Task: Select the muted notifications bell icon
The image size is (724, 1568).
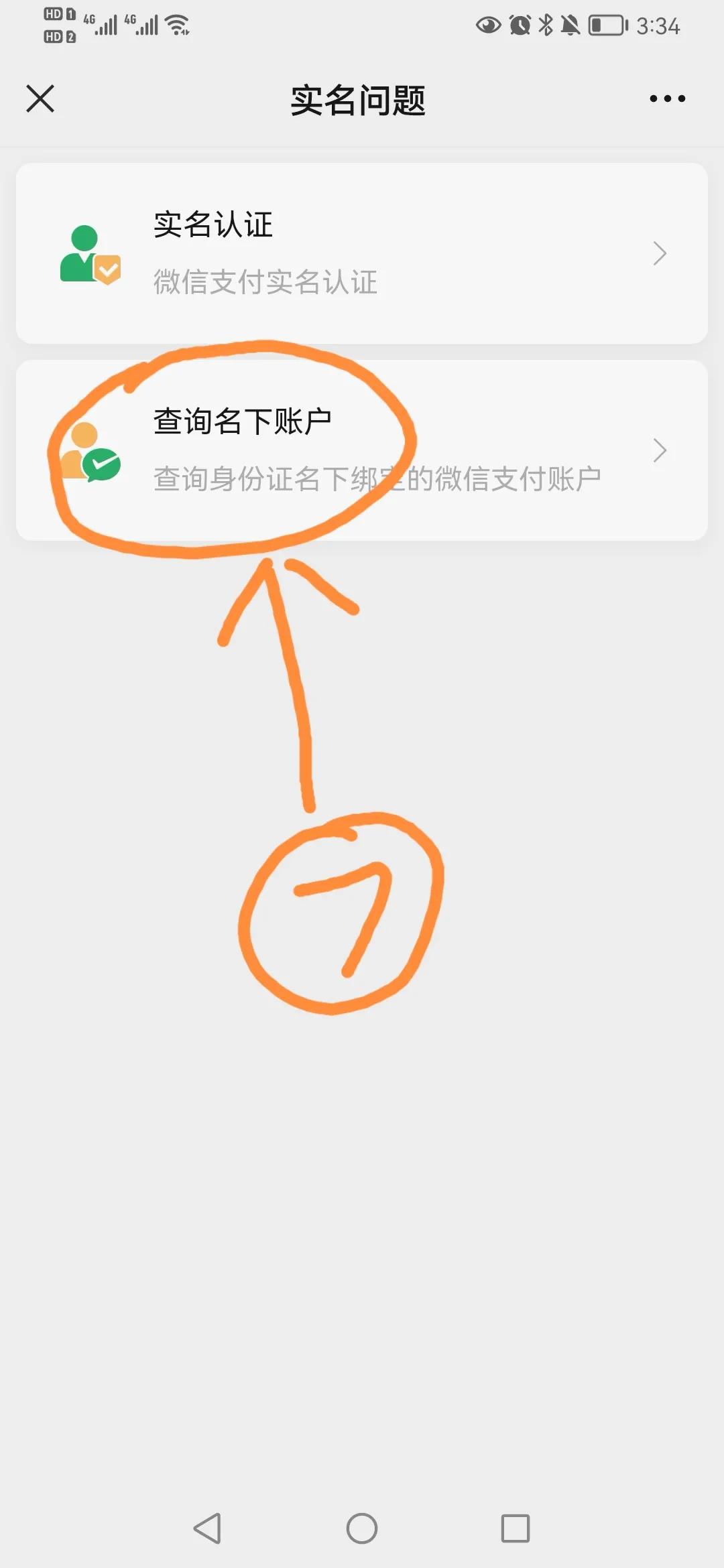Action: tap(570, 25)
